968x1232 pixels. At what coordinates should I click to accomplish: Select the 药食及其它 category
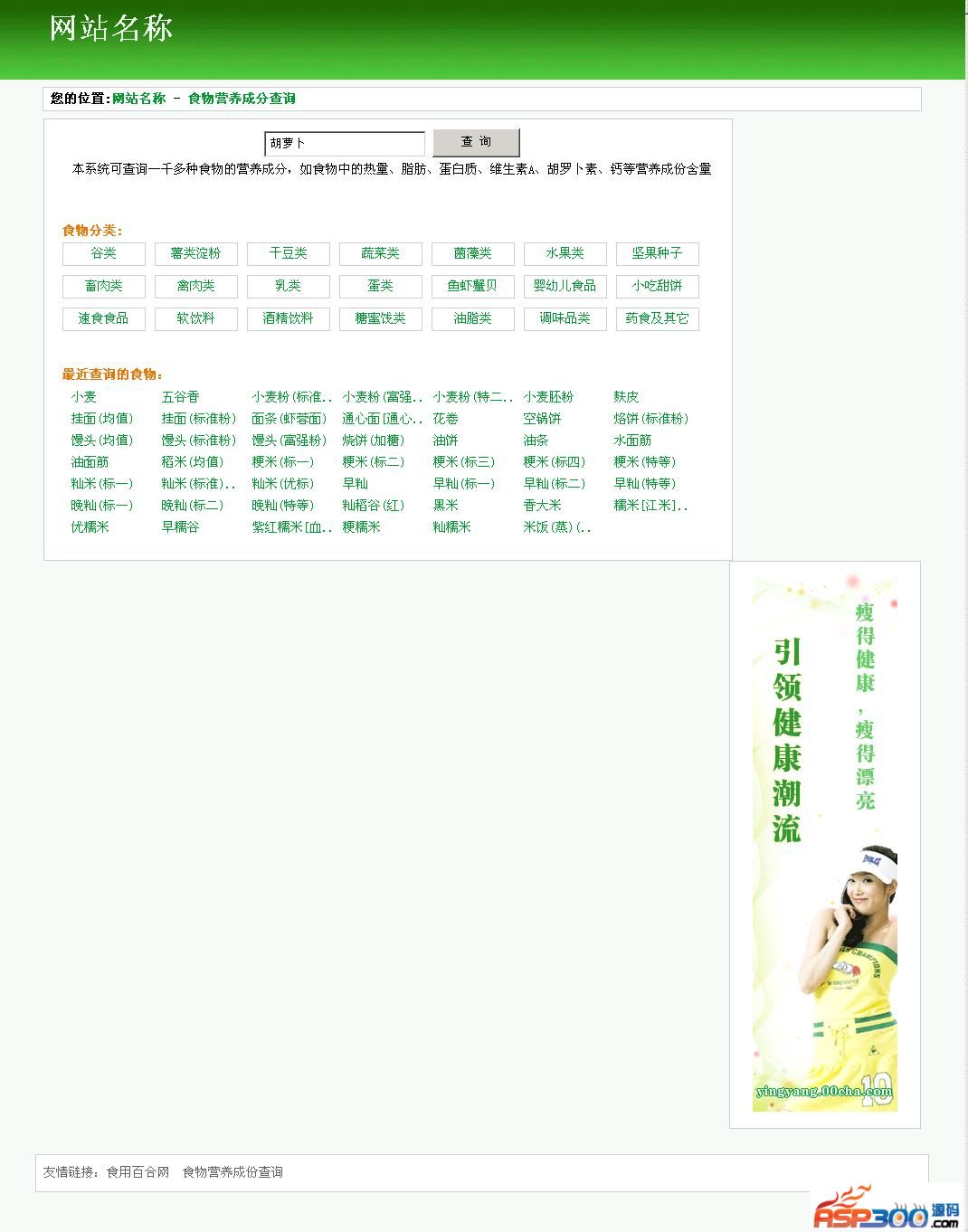tap(657, 318)
